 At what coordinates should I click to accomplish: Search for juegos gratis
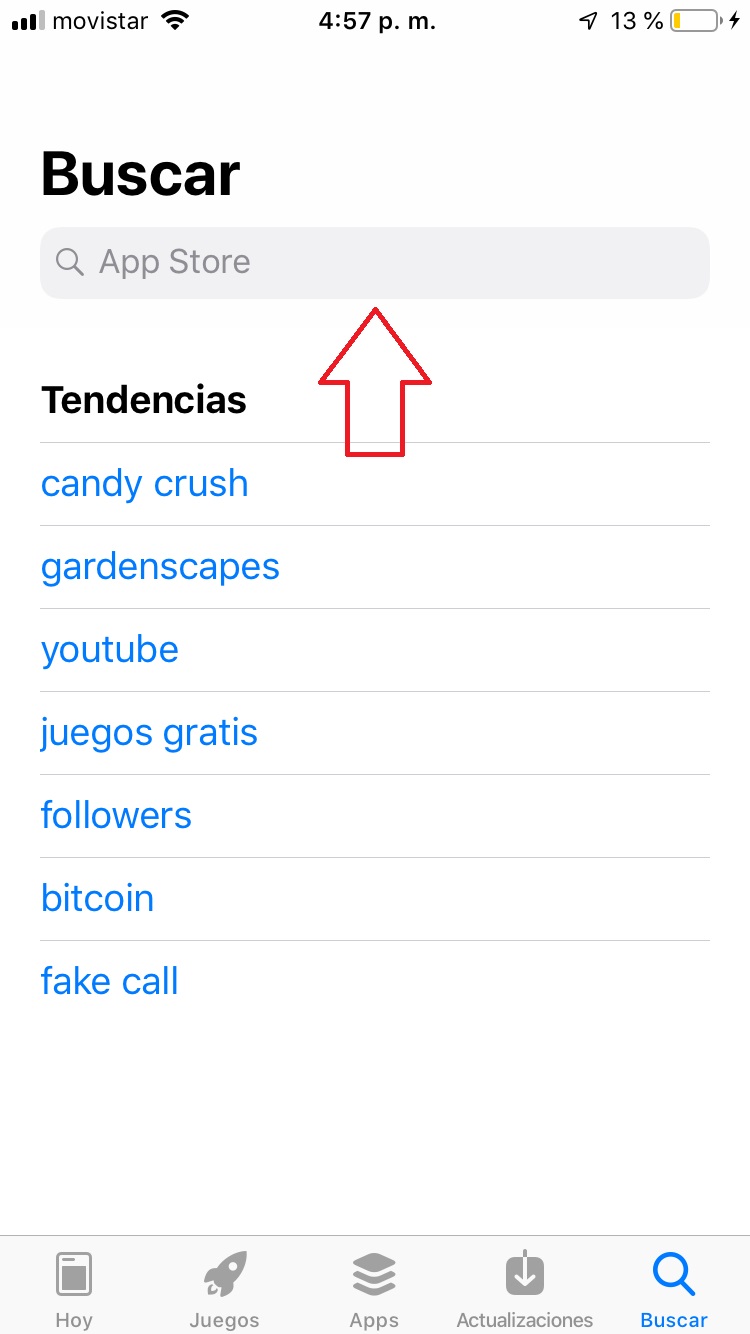pos(149,734)
